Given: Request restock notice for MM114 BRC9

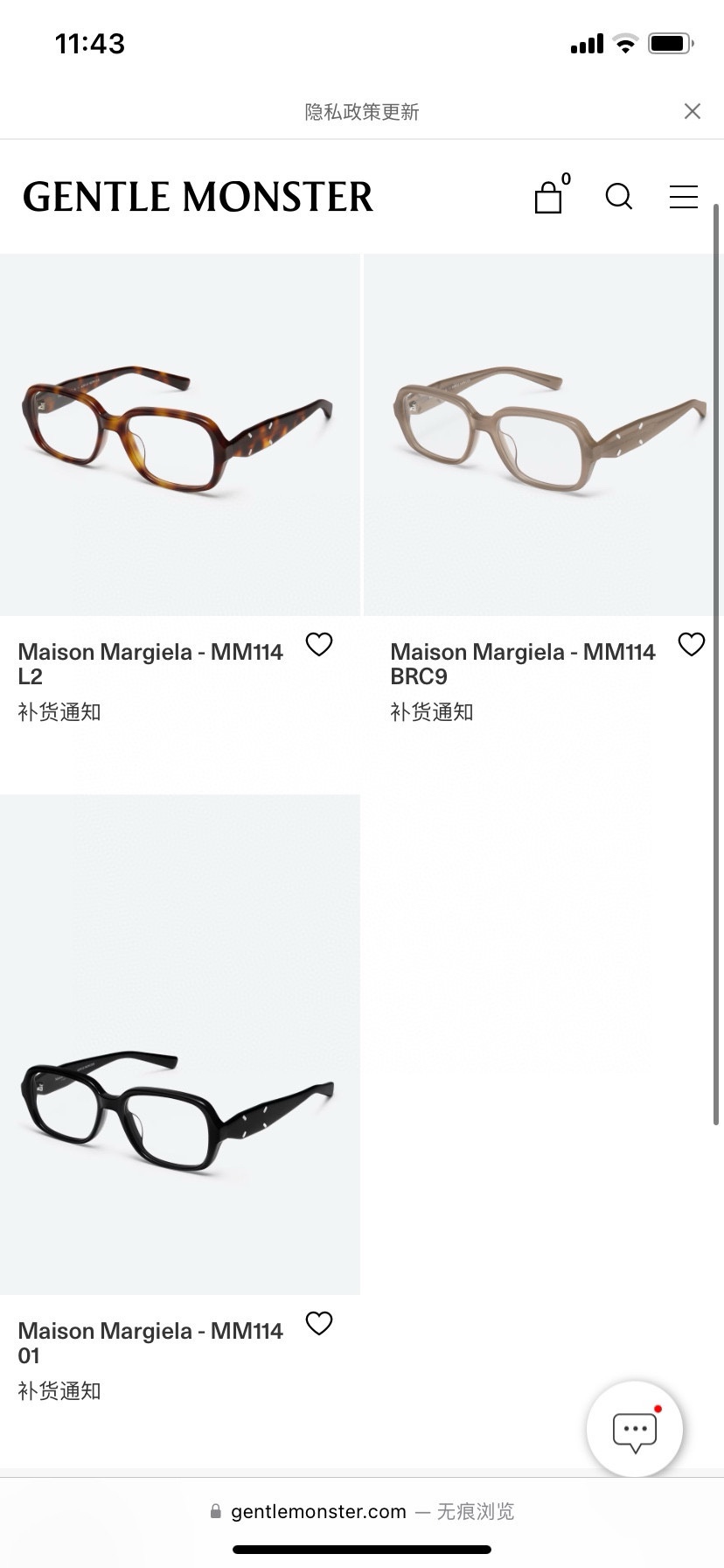Looking at the screenshot, I should (x=432, y=712).
